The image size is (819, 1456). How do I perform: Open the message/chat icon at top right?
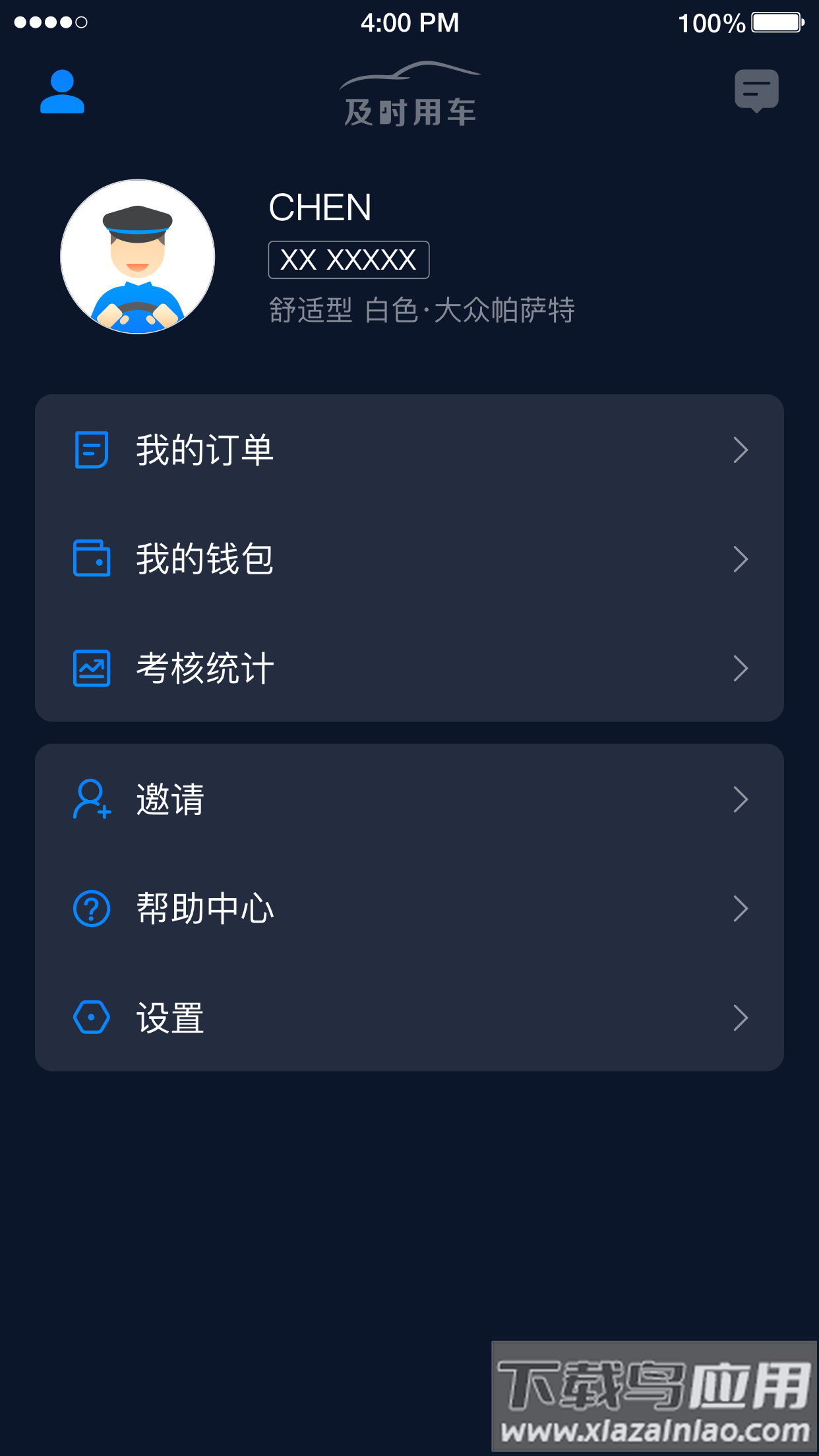click(756, 91)
